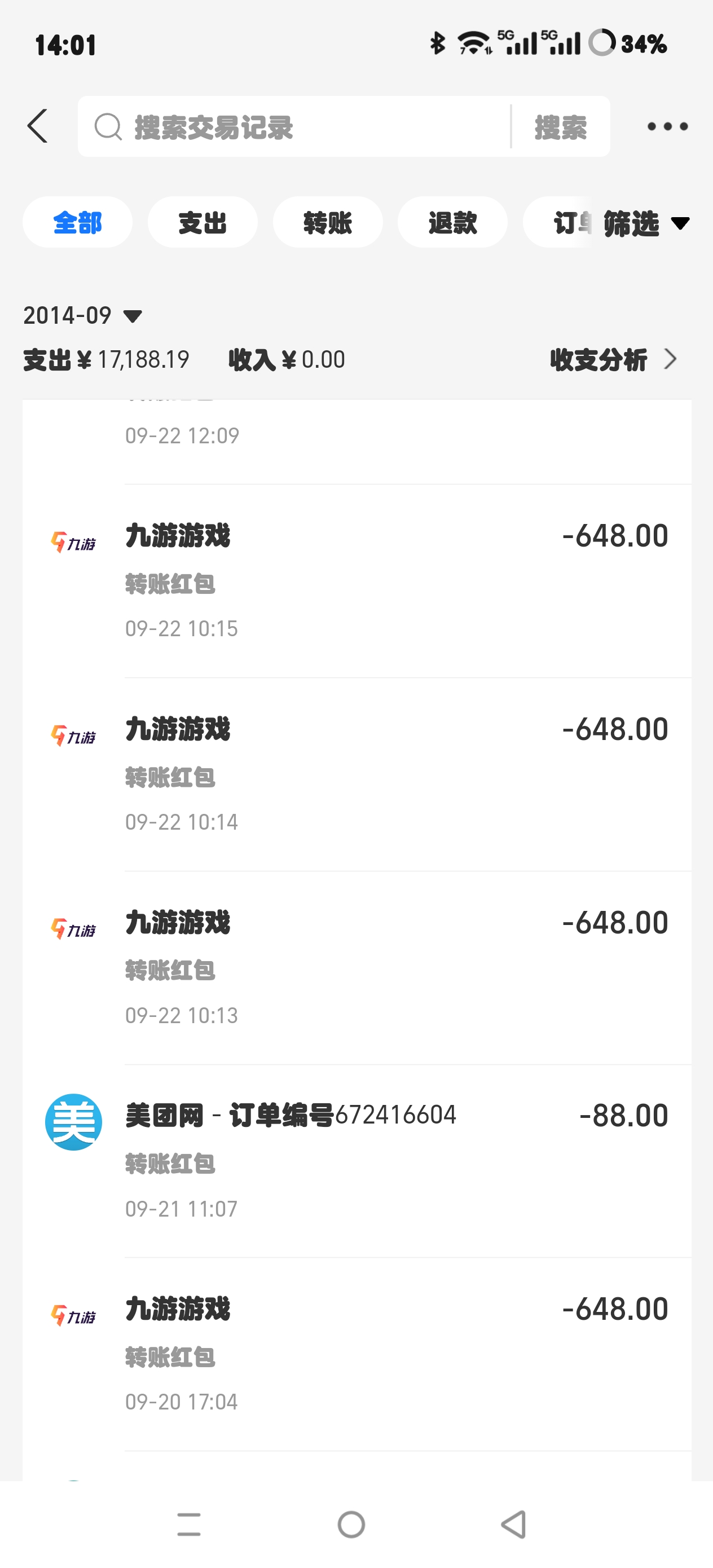Open the 九游游戏 transaction at 09-20 17:04
The image size is (713, 1568).
[396, 1354]
